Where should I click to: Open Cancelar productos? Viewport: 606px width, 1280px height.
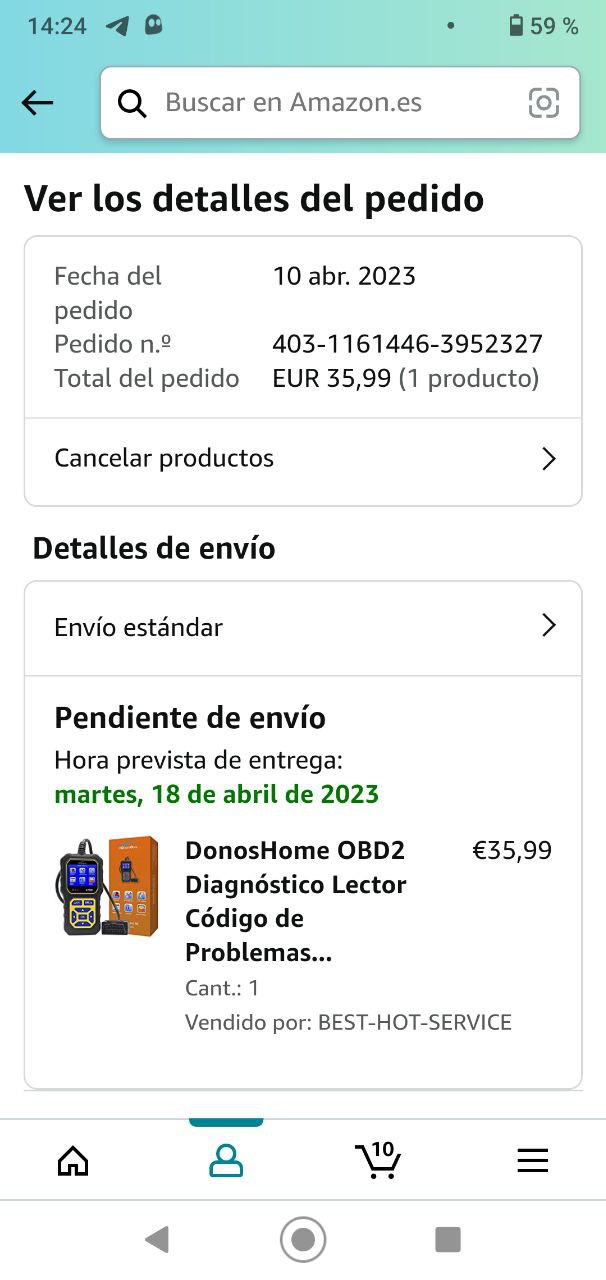303,459
